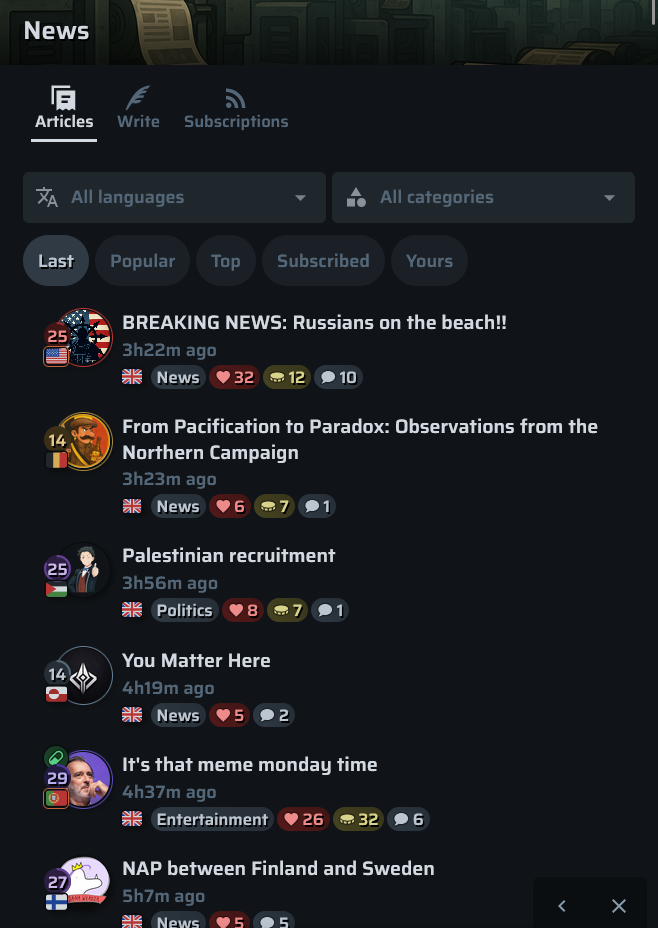Viewport: 658px width, 928px height.
Task: Close the News panel
Action: [619, 906]
